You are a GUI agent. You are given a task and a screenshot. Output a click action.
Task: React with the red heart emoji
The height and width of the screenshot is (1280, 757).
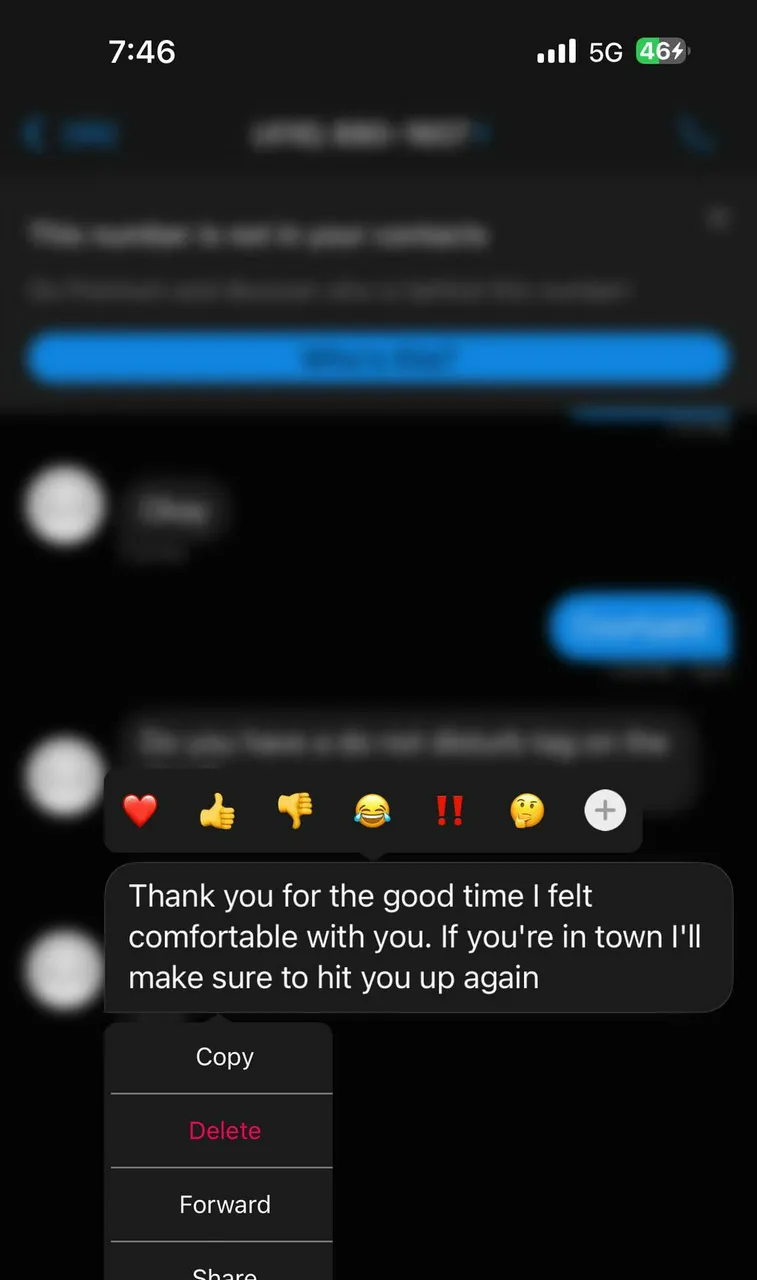point(140,810)
